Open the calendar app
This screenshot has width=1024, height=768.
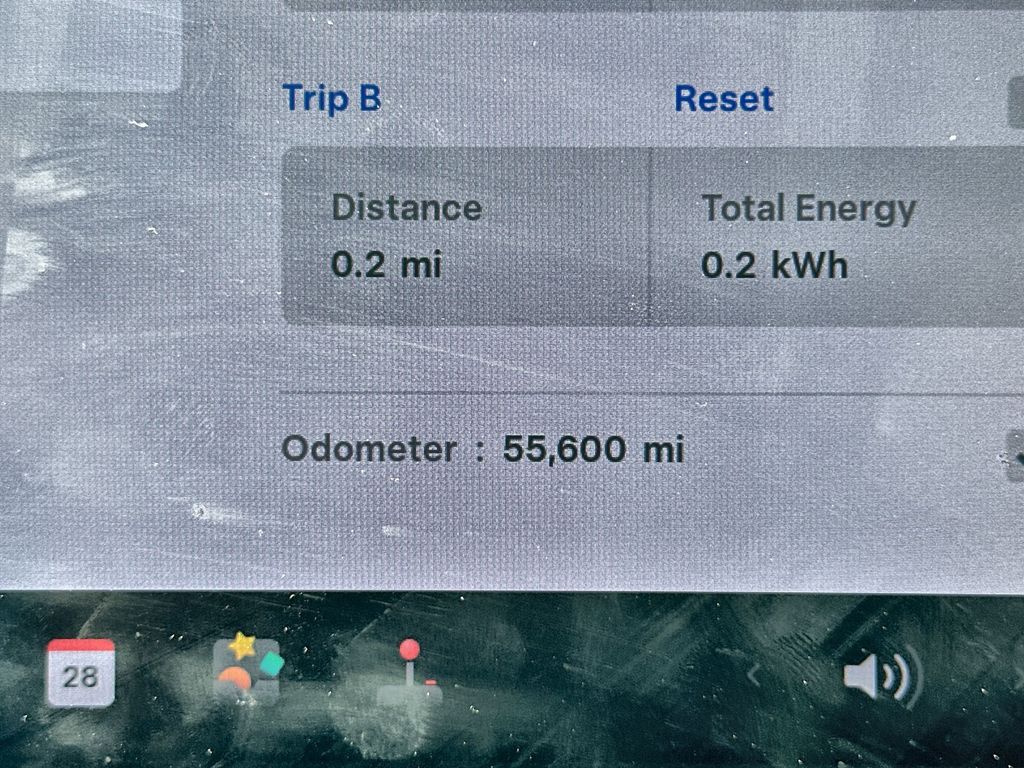80,673
